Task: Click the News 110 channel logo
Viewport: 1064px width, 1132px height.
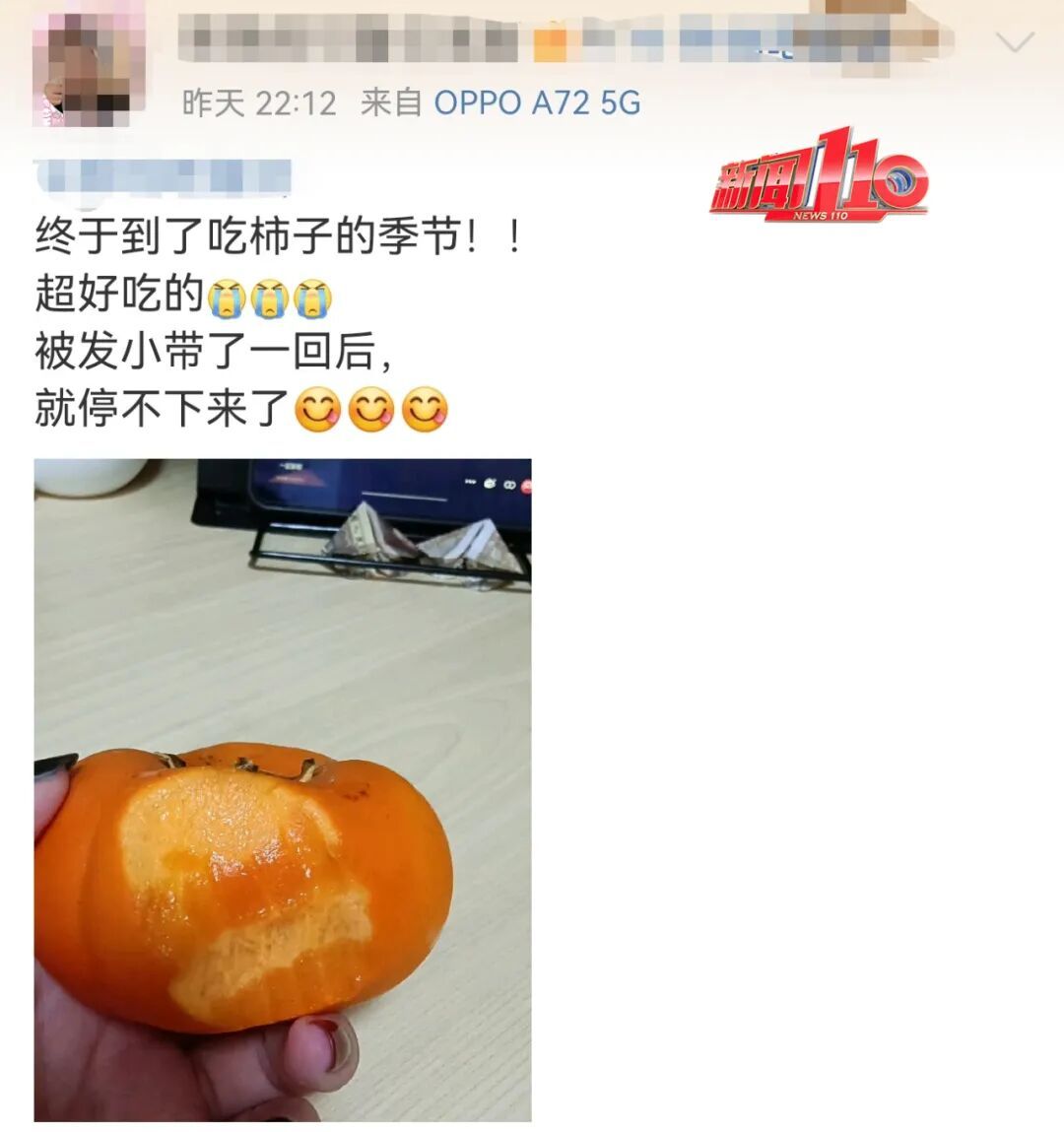Action: [x=820, y=177]
